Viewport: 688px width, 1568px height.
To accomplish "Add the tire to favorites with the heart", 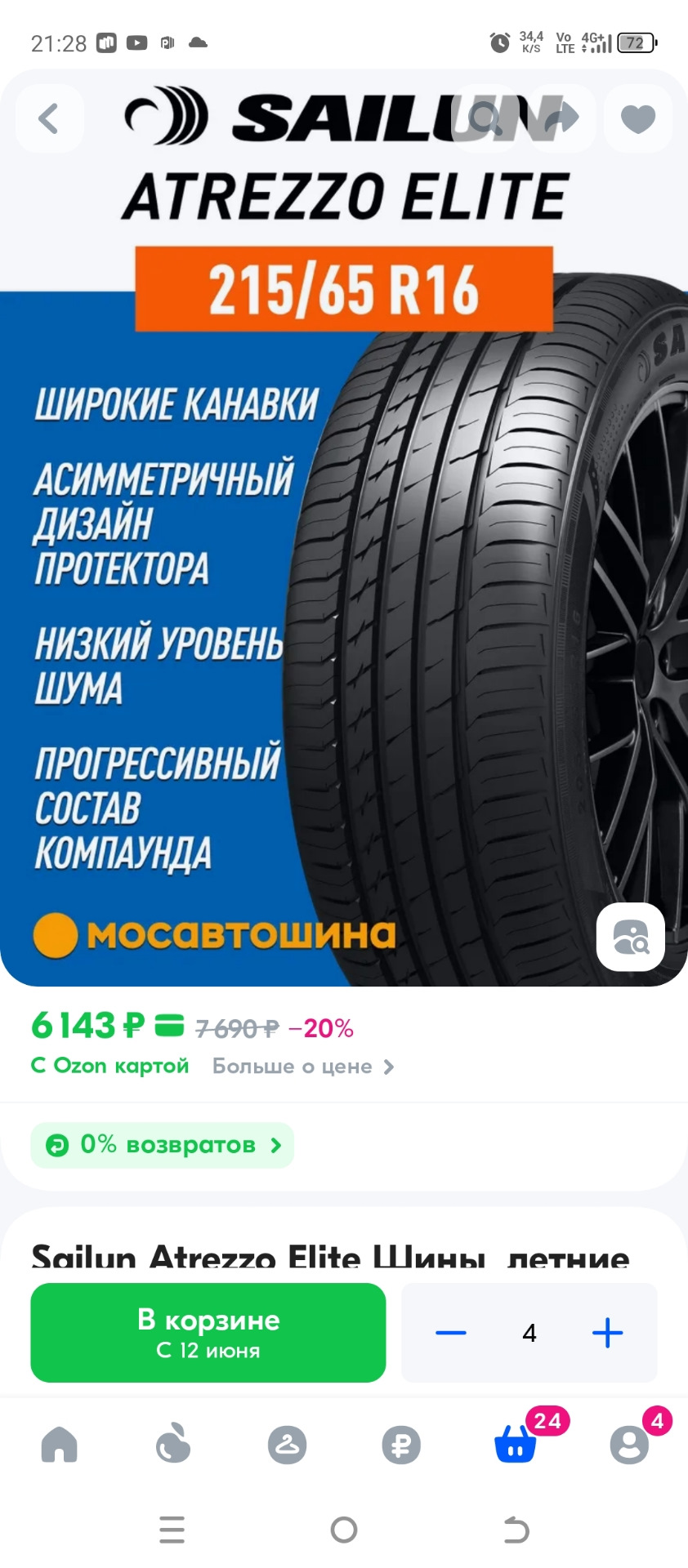I will coord(638,119).
